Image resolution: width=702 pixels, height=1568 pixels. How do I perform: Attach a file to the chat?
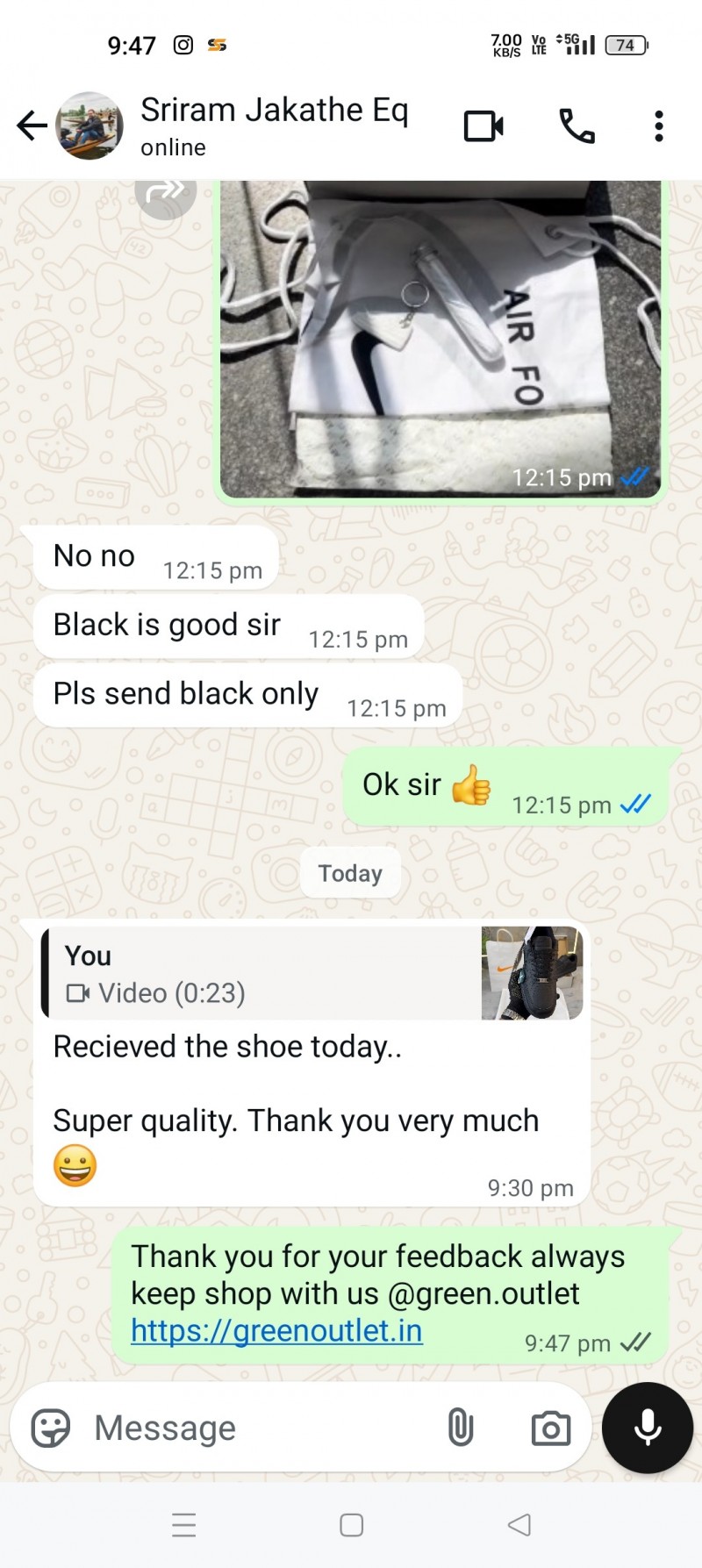pos(461,1428)
